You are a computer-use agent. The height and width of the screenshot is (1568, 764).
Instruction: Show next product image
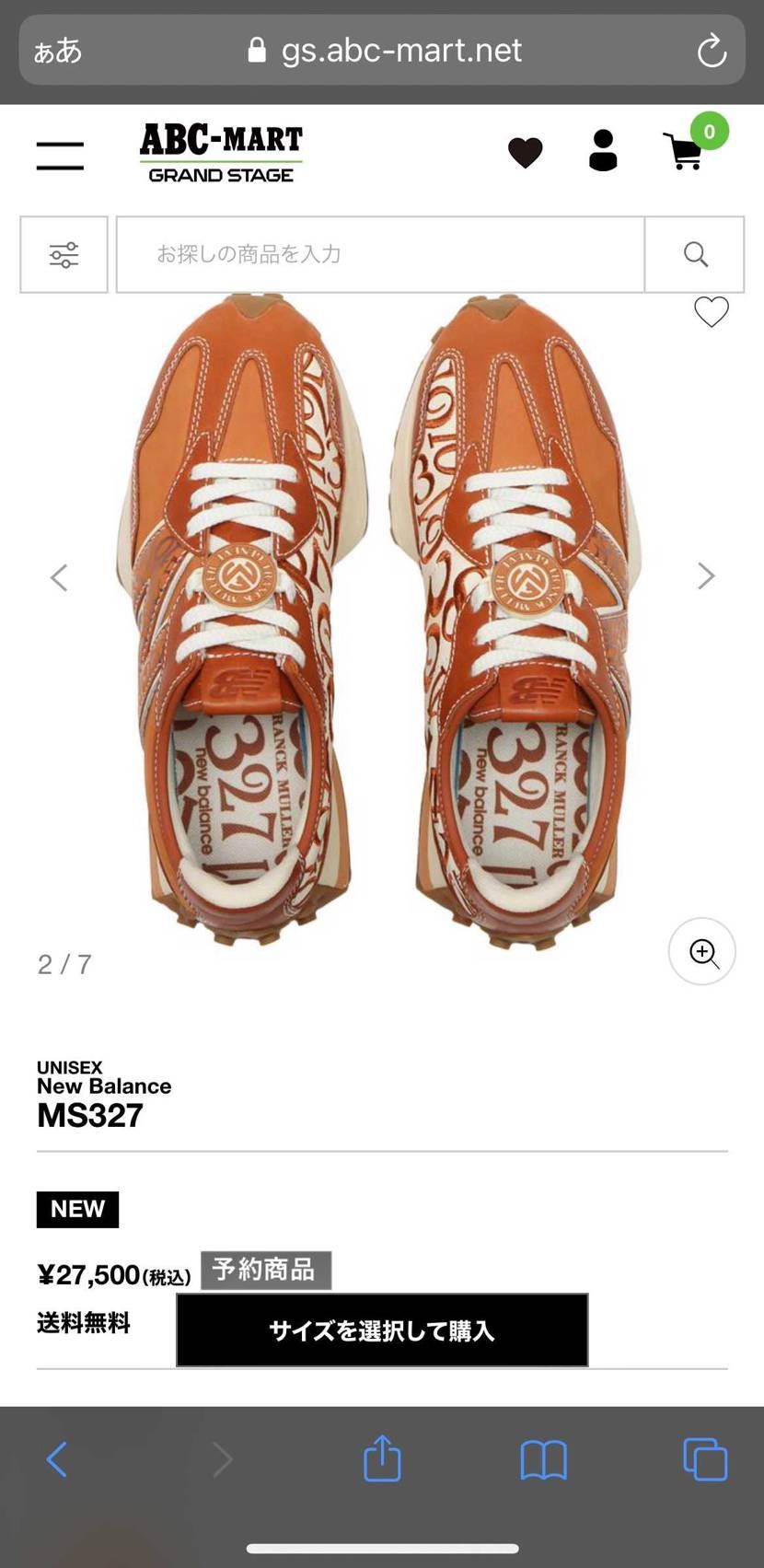(x=705, y=576)
